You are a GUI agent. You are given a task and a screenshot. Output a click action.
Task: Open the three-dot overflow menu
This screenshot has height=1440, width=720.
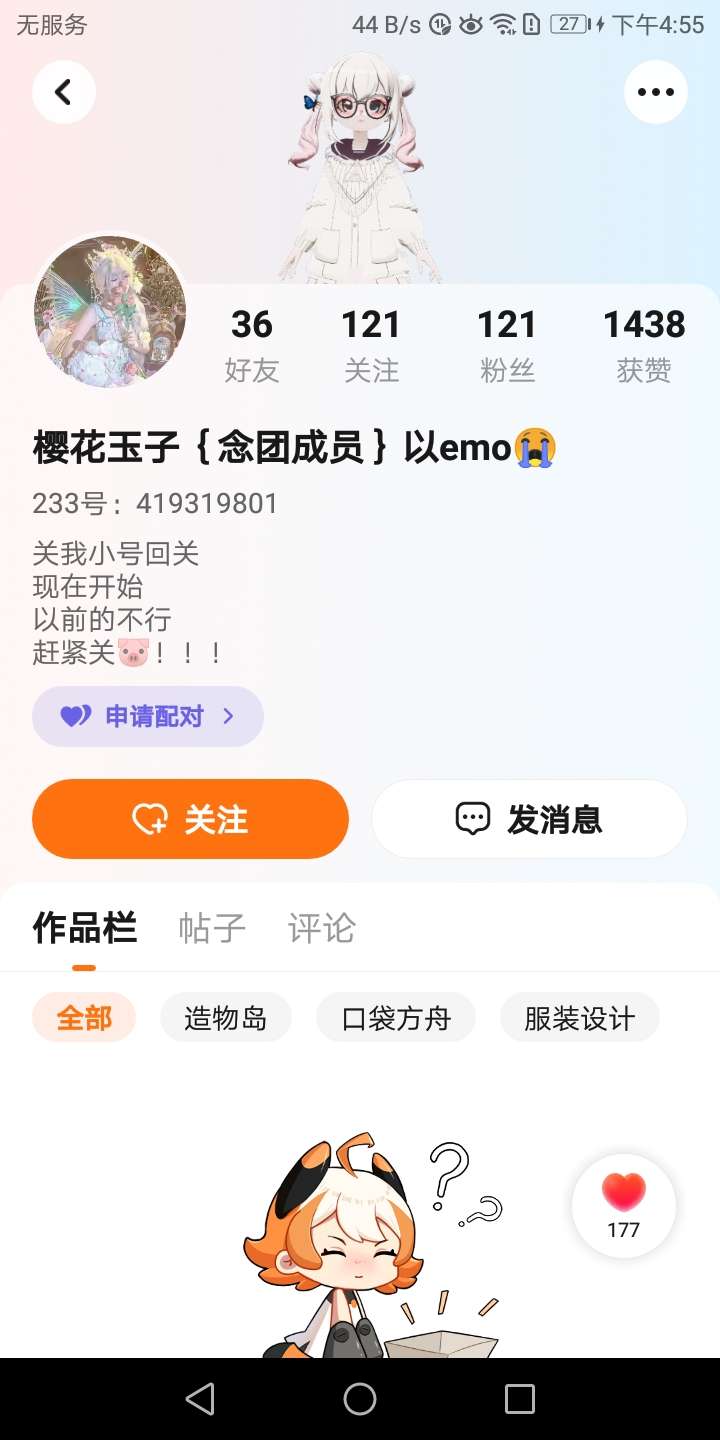point(655,92)
